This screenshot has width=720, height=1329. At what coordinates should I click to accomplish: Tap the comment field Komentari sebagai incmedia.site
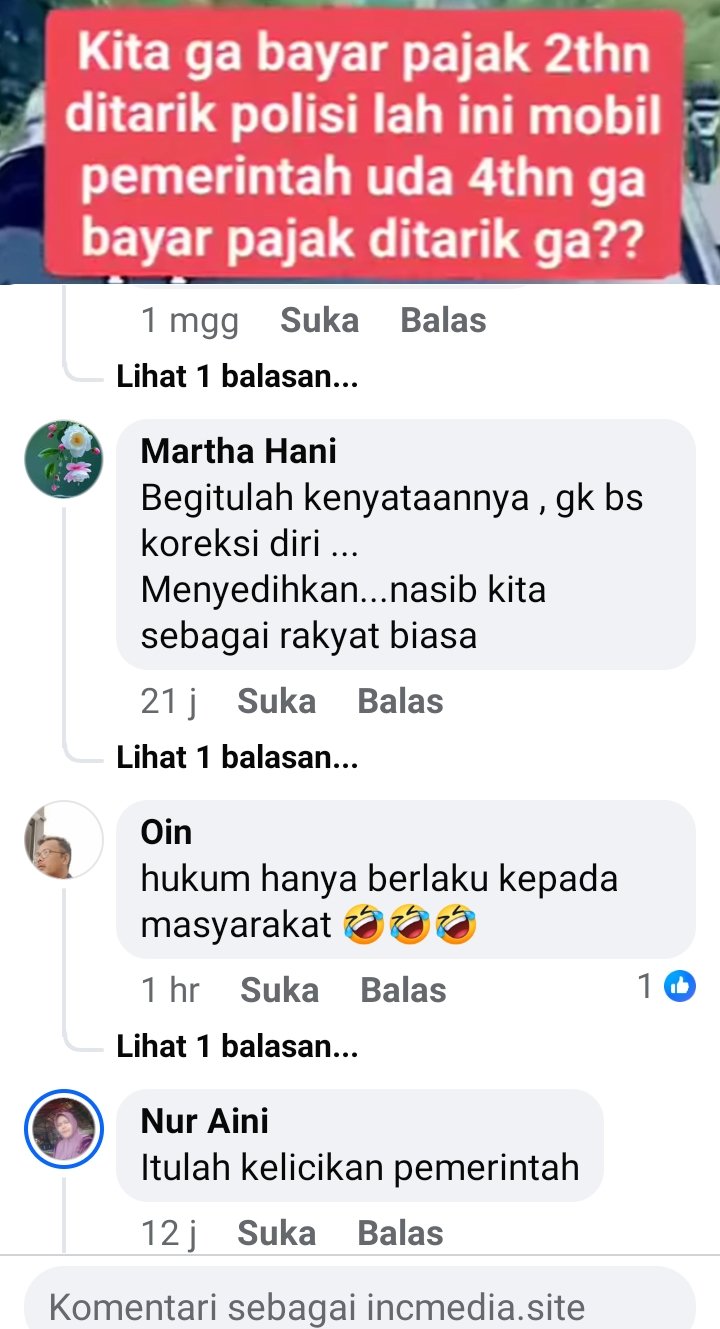(360, 1306)
